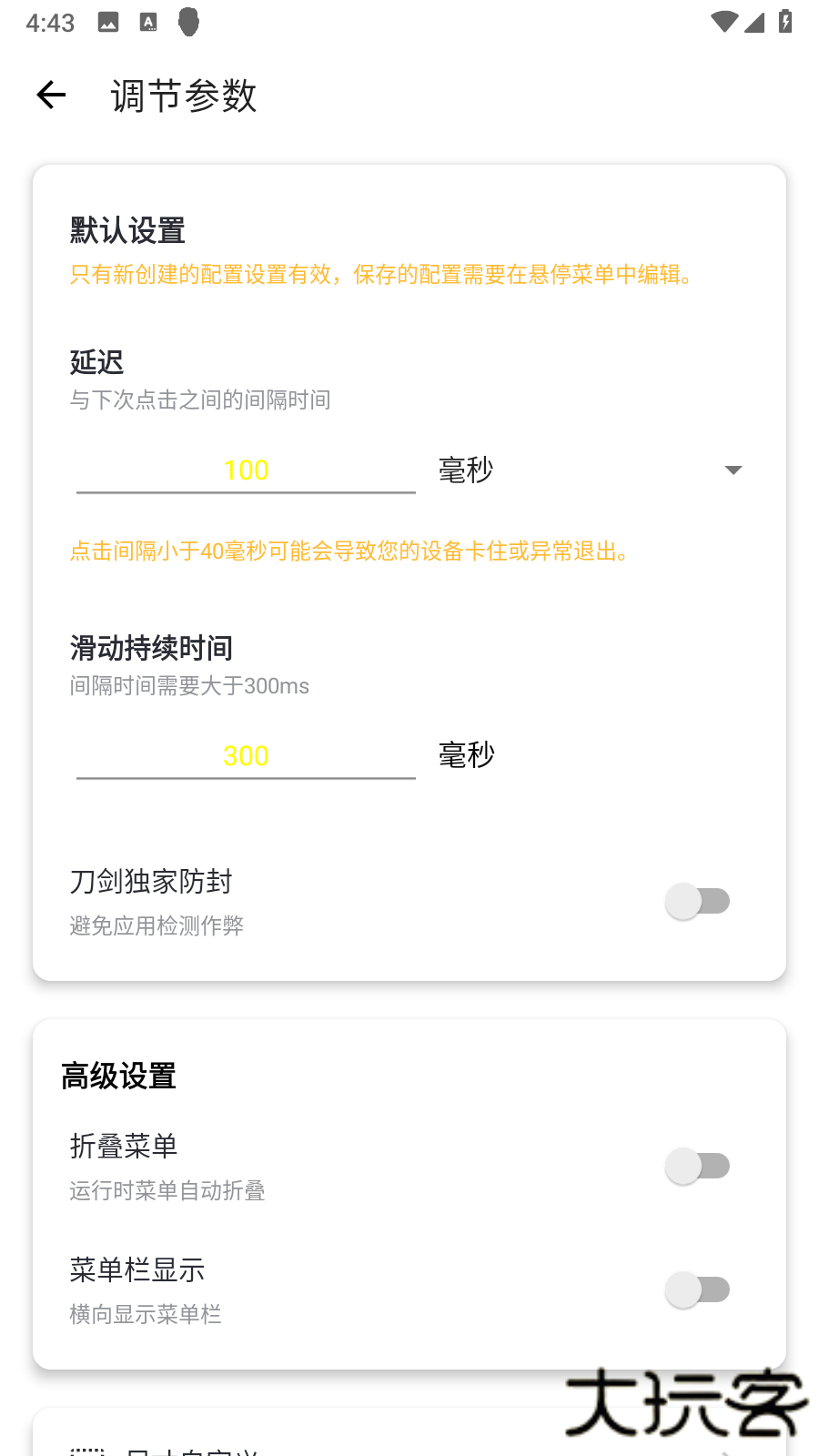Select the 默认设置 section header
This screenshot has width=819, height=1456.
126,231
